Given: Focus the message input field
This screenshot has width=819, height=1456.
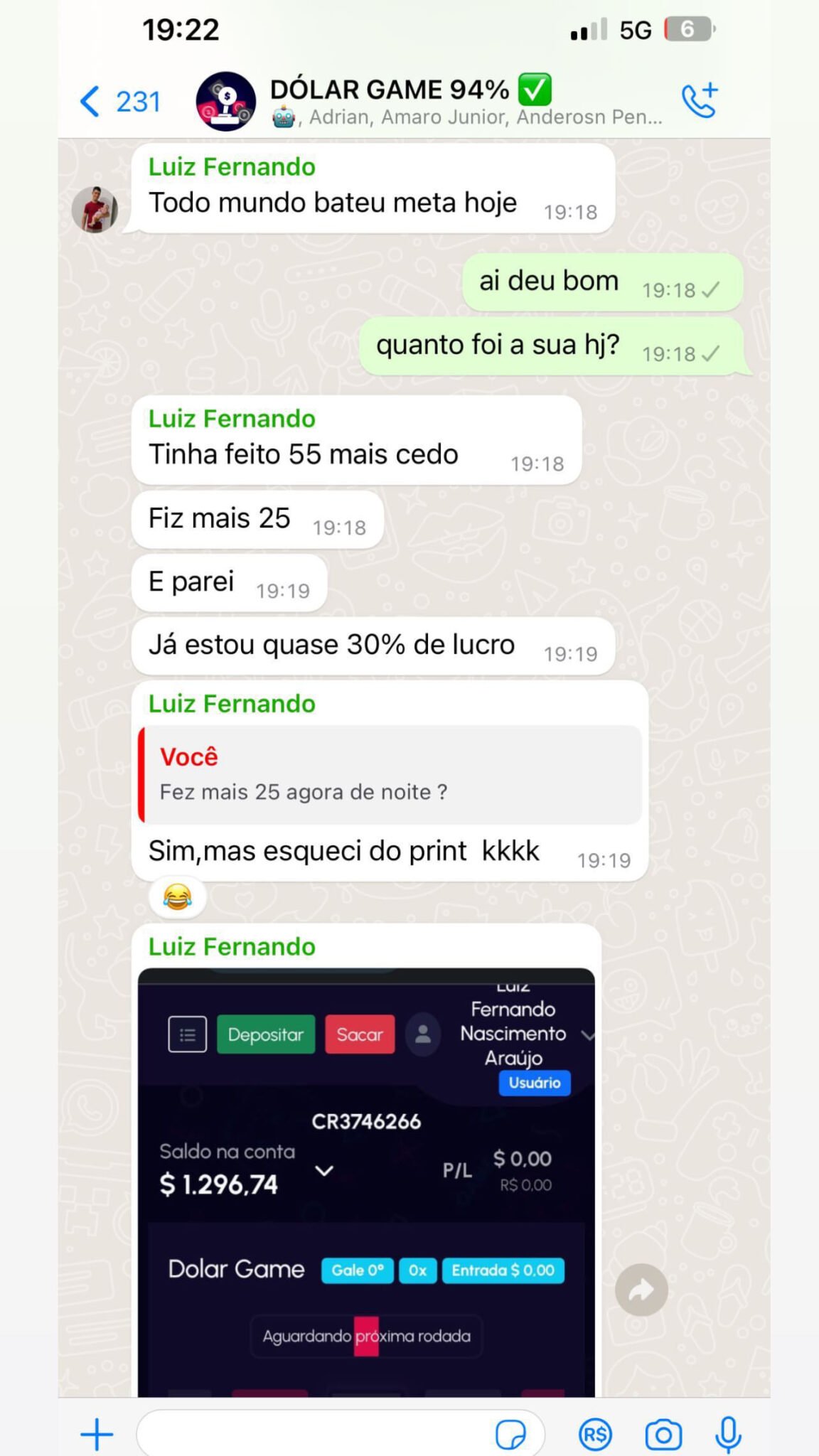Looking at the screenshot, I should tap(313, 1434).
